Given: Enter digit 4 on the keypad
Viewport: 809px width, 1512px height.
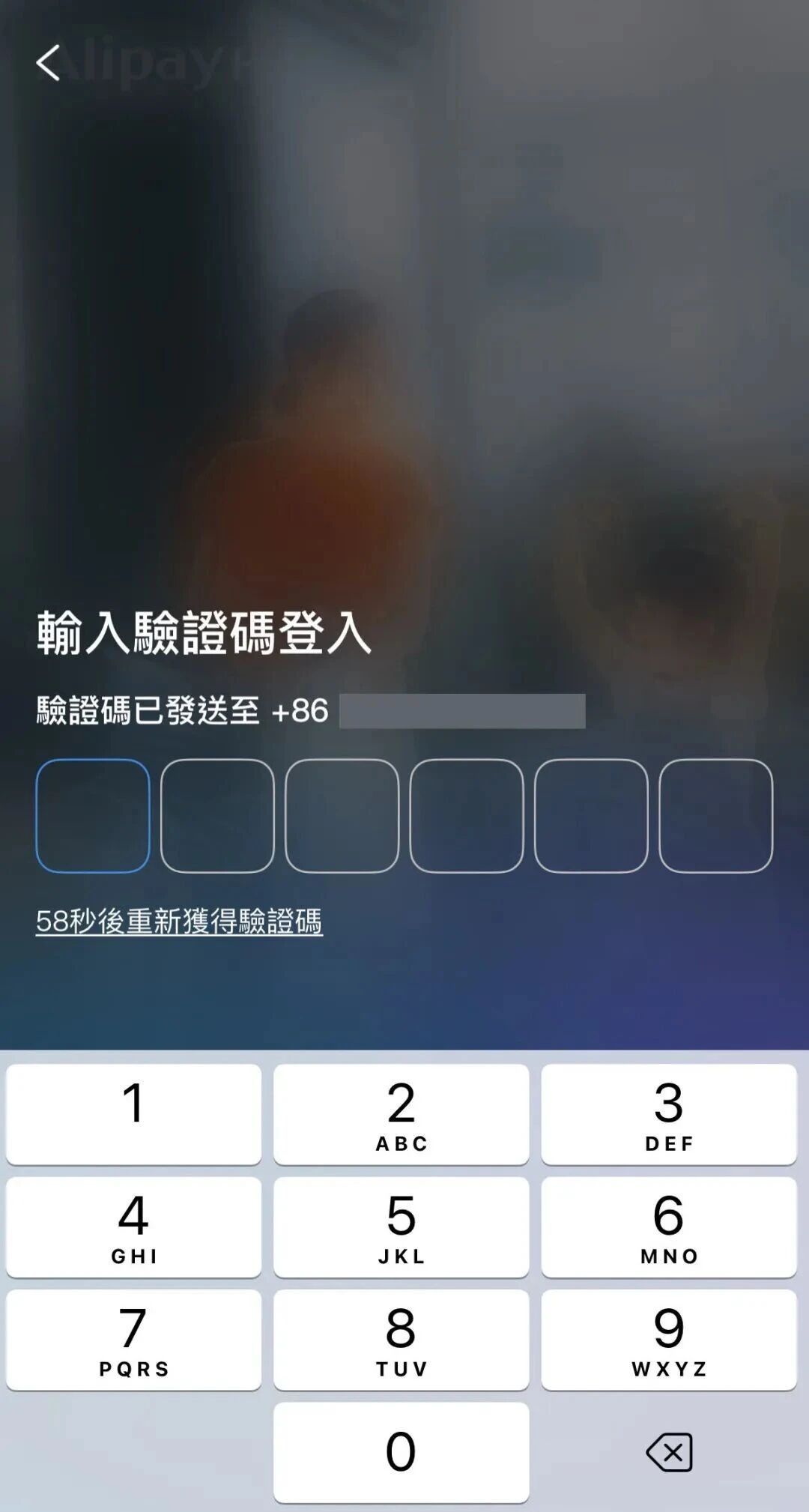Looking at the screenshot, I should (133, 1227).
